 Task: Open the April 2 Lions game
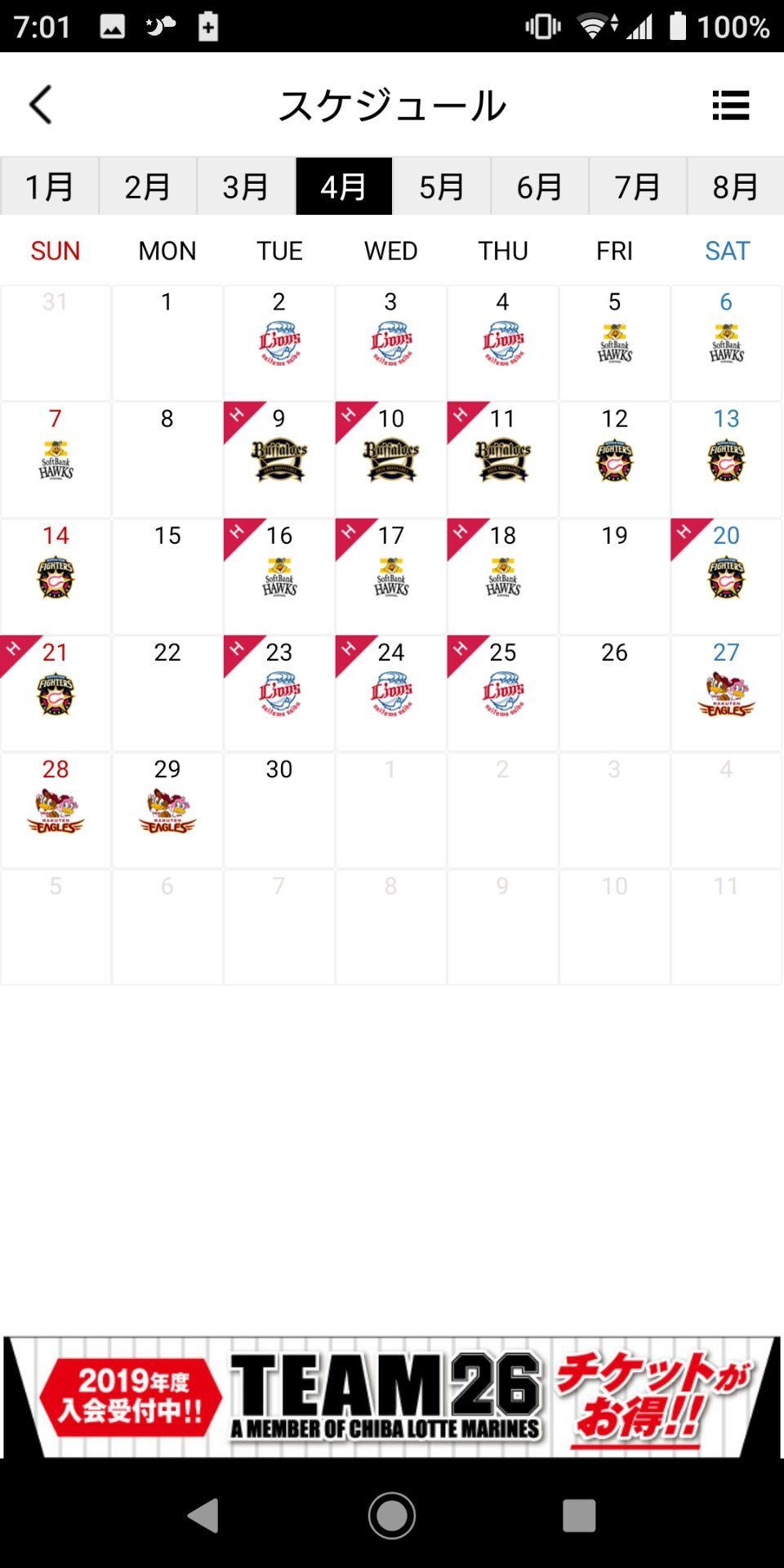click(279, 343)
